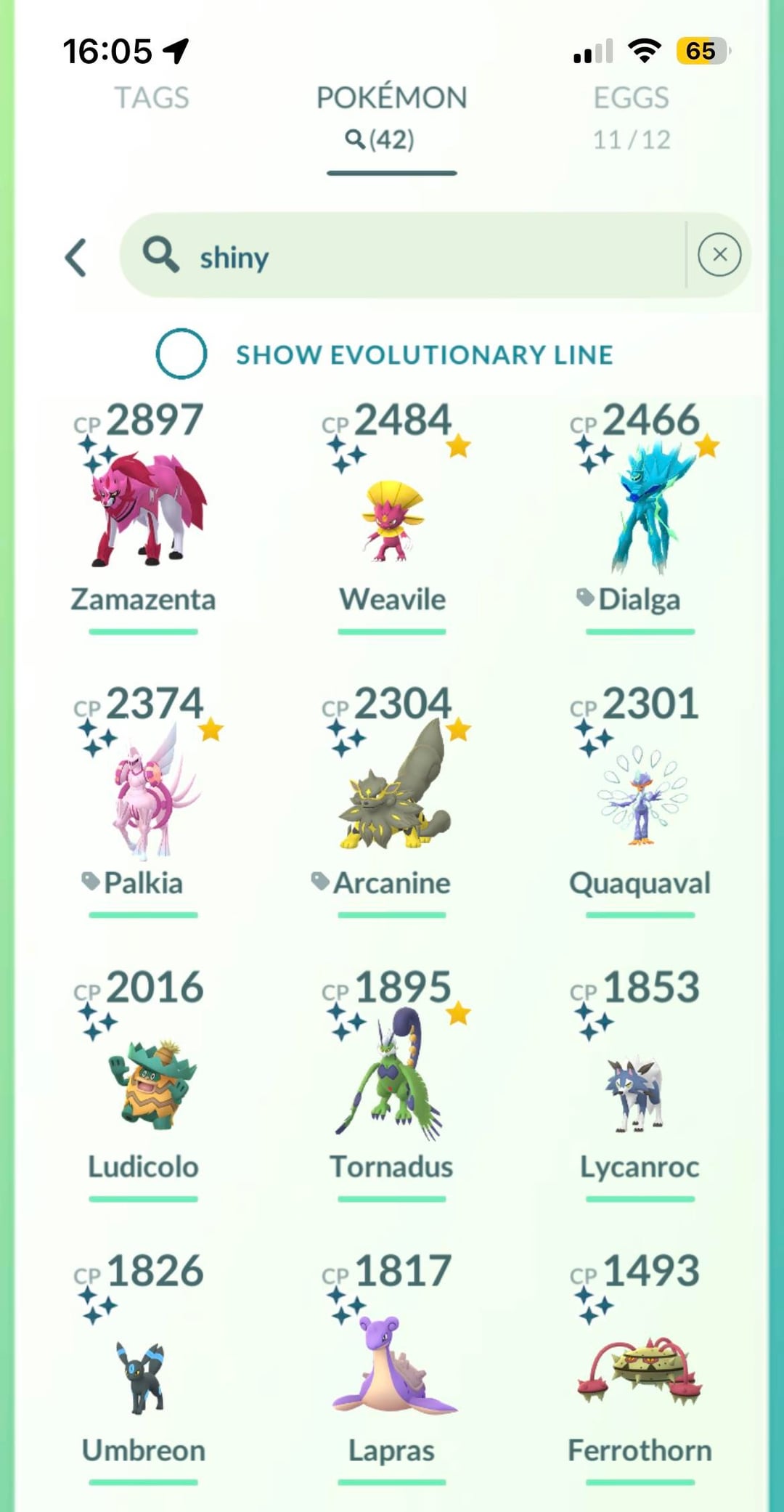Edit the shiny search field
This screenshot has height=1512, width=784.
pos(407,256)
